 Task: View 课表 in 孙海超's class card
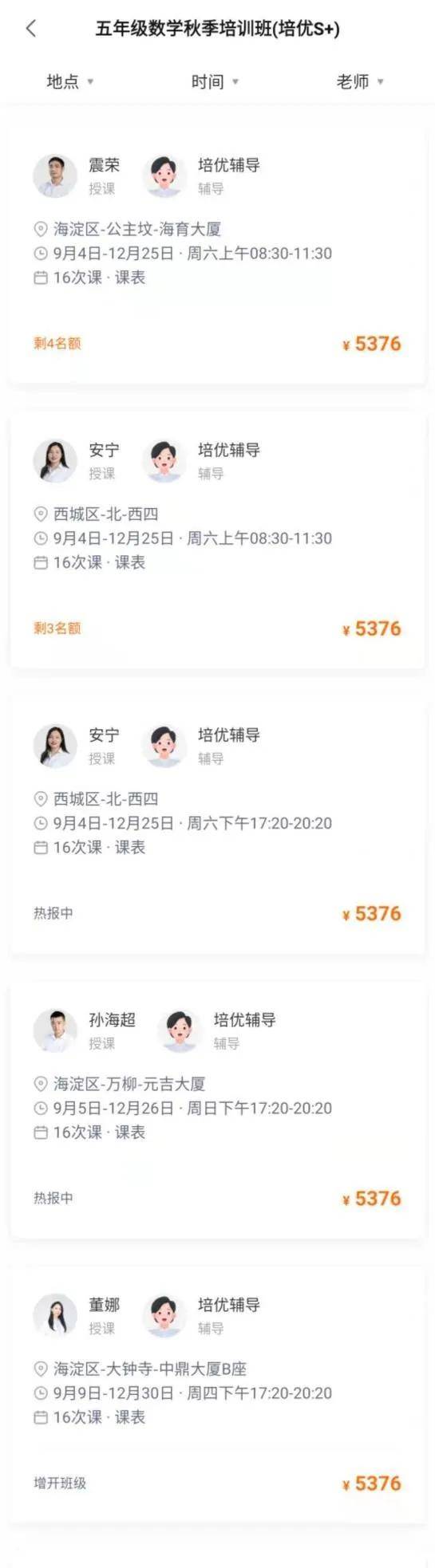click(x=130, y=1132)
